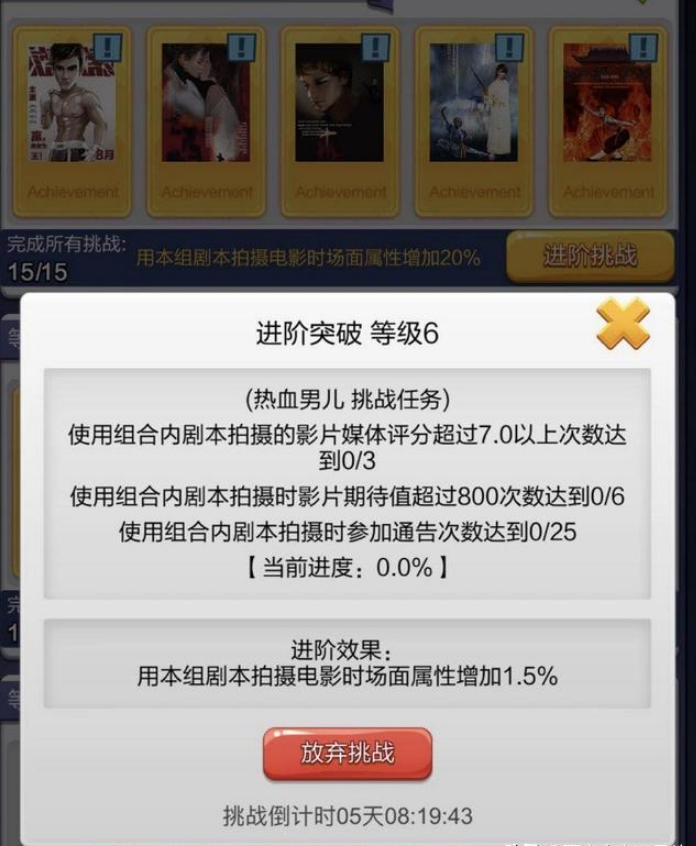Select the achievement card with the red temple poster
Screen dimensions: 696x846
607,118
